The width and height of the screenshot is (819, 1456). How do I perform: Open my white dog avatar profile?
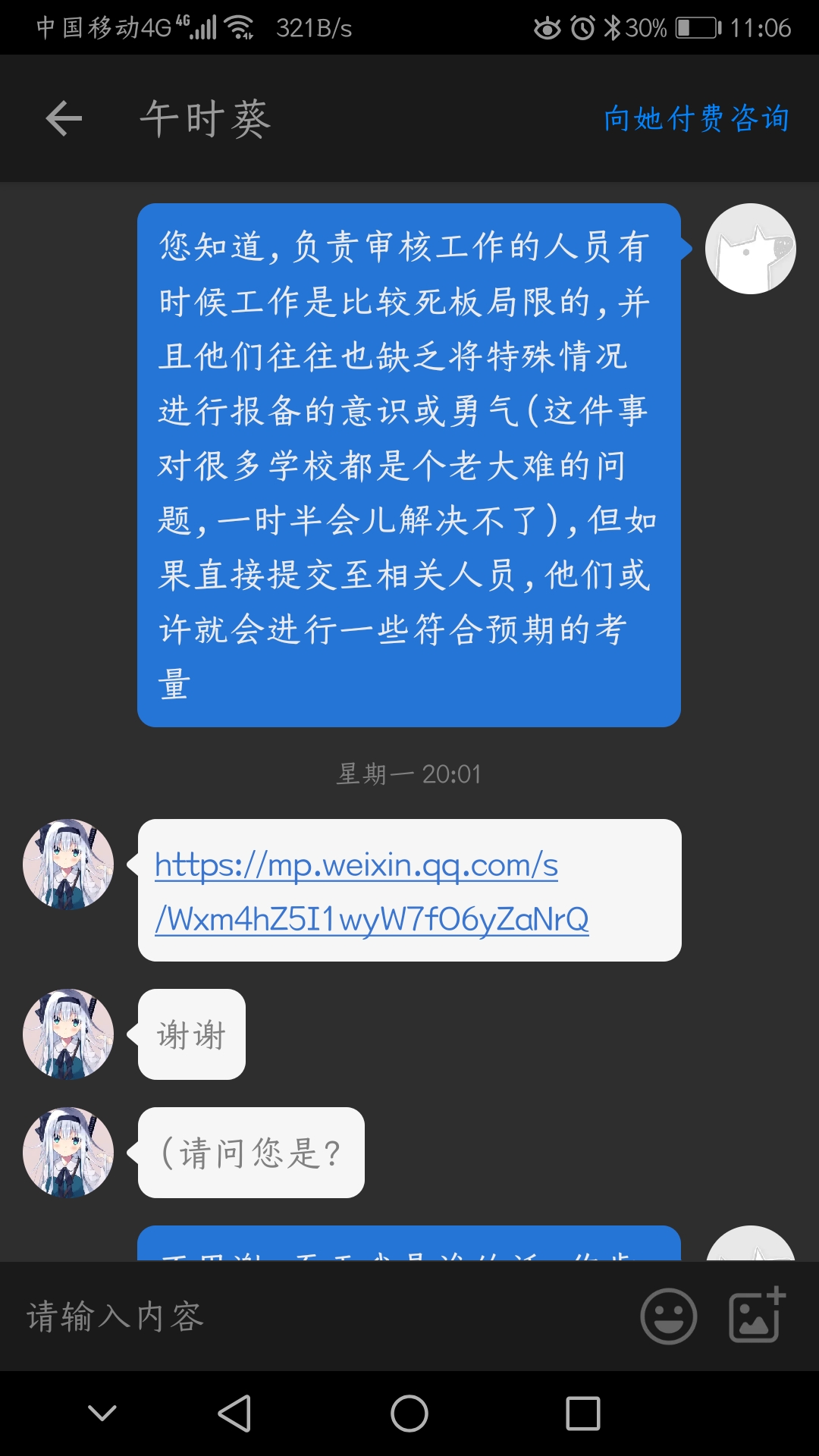pos(750,249)
